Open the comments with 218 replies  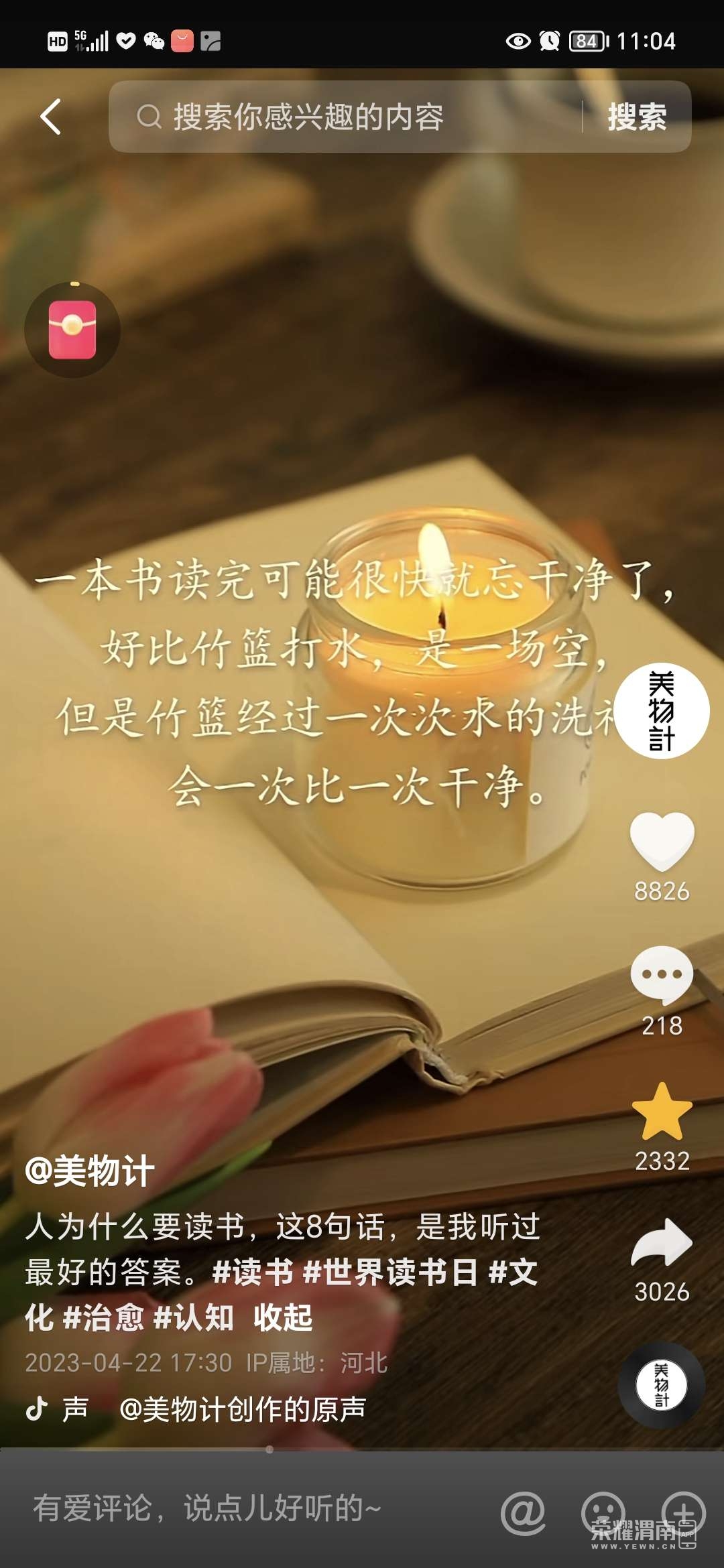pyautogui.click(x=661, y=975)
